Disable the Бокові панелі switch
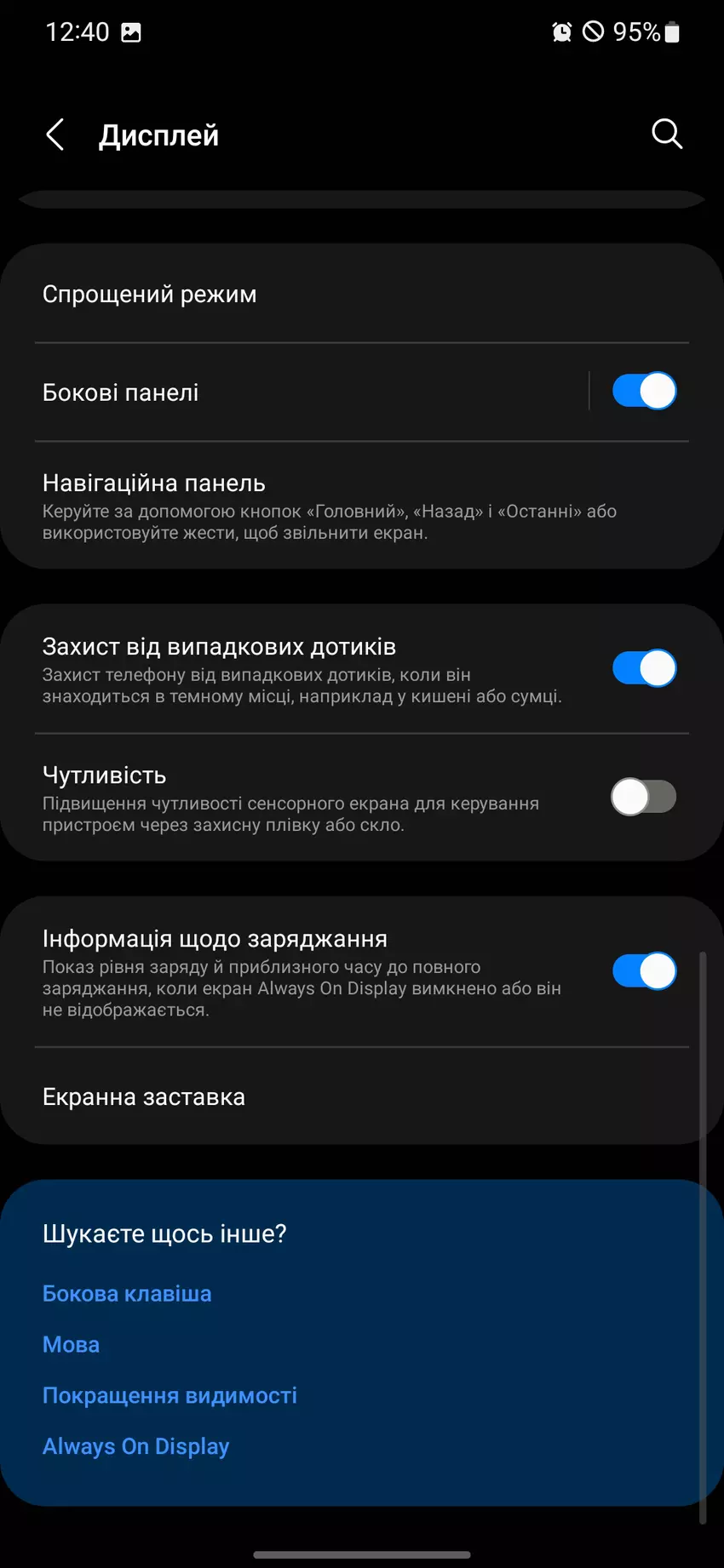This screenshot has height=1568, width=724. coord(644,391)
